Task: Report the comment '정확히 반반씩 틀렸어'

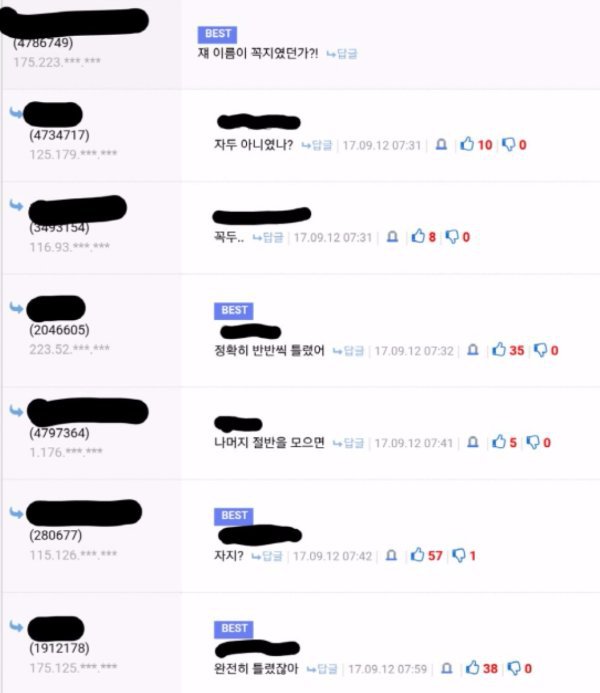Action: coord(474,351)
